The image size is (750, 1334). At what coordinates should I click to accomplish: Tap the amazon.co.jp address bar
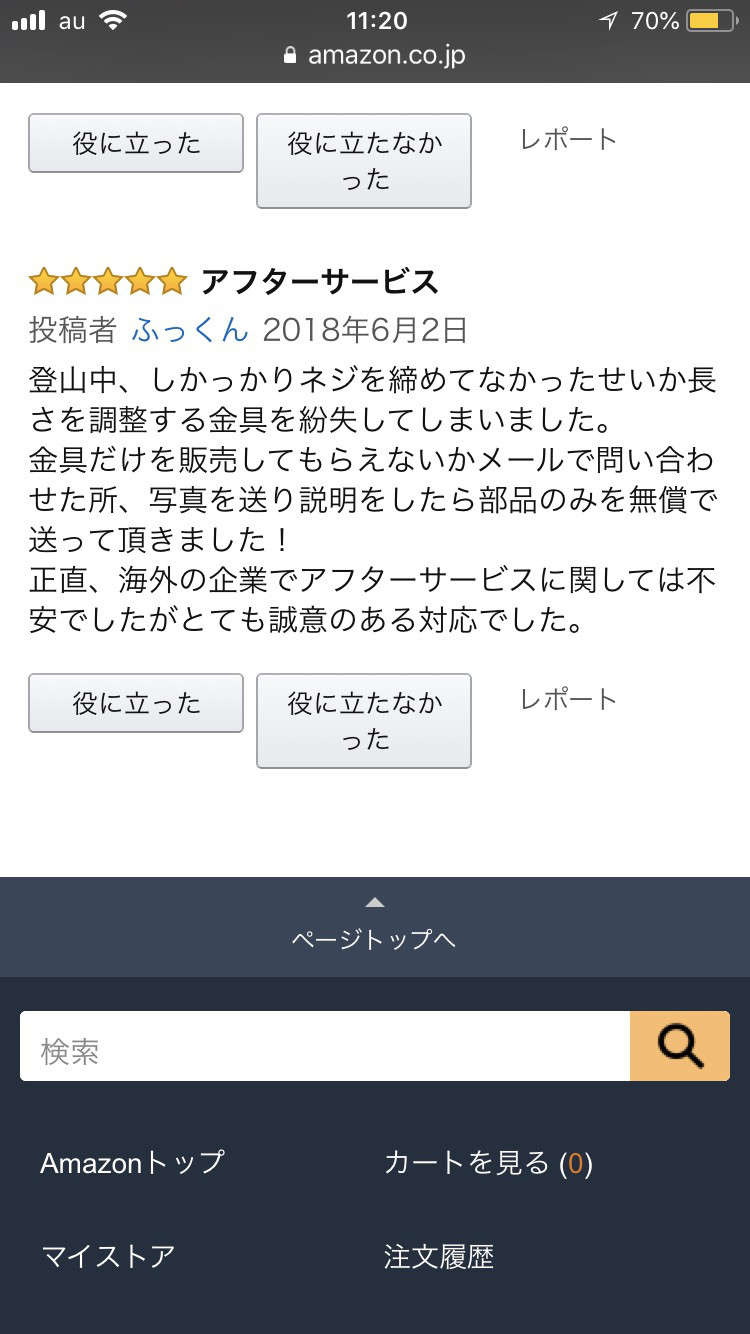375,55
